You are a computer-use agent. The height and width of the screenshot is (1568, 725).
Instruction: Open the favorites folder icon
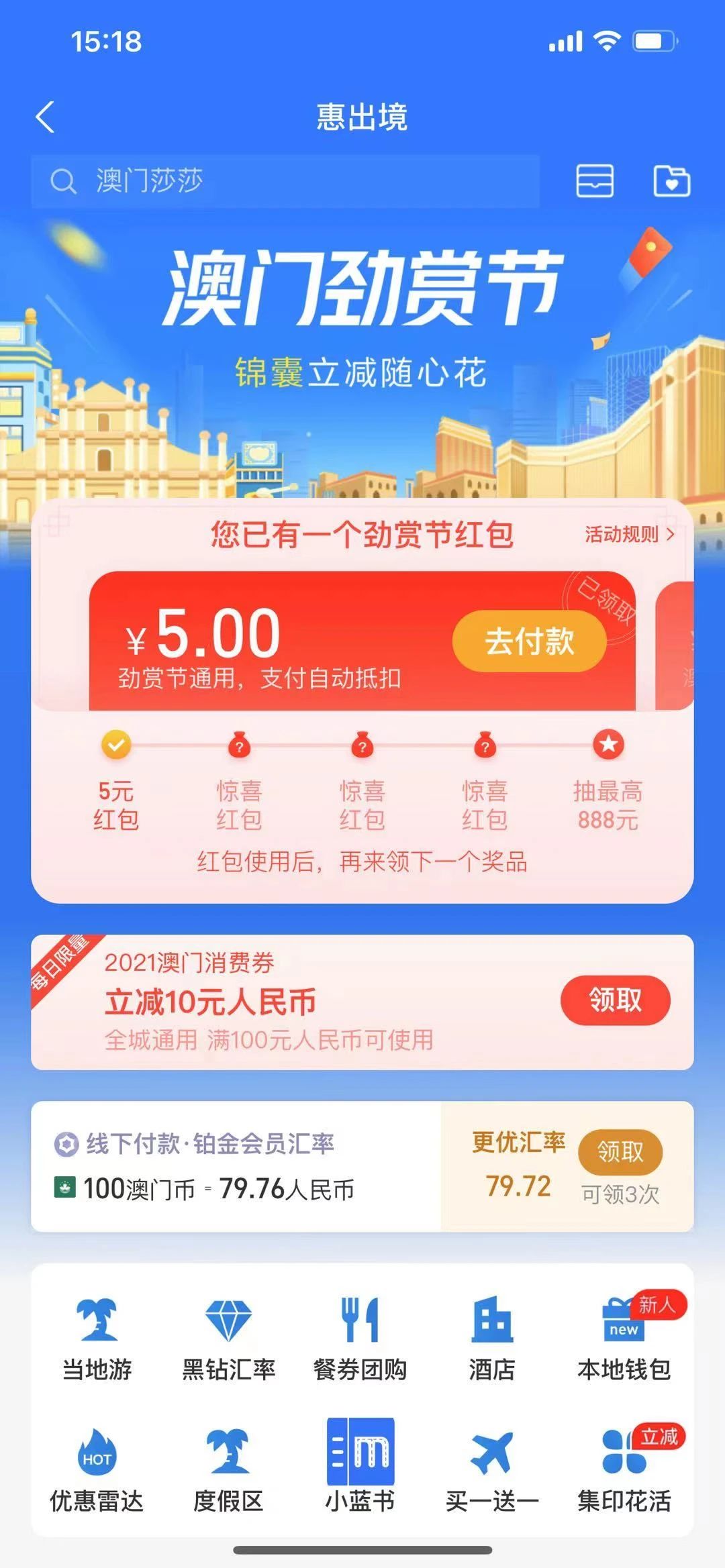pos(671,181)
